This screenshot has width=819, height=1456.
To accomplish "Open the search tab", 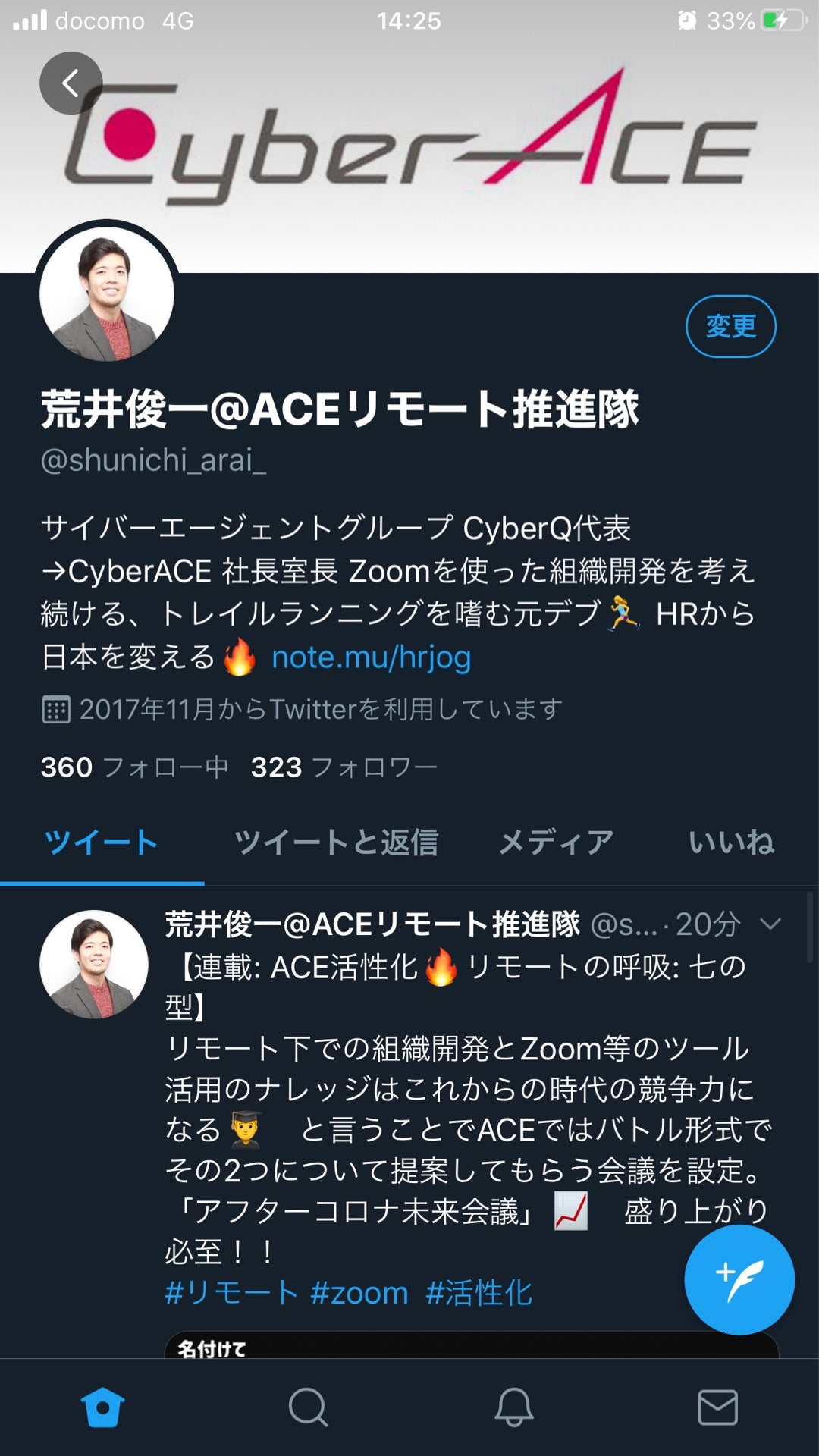I will pos(308,1407).
